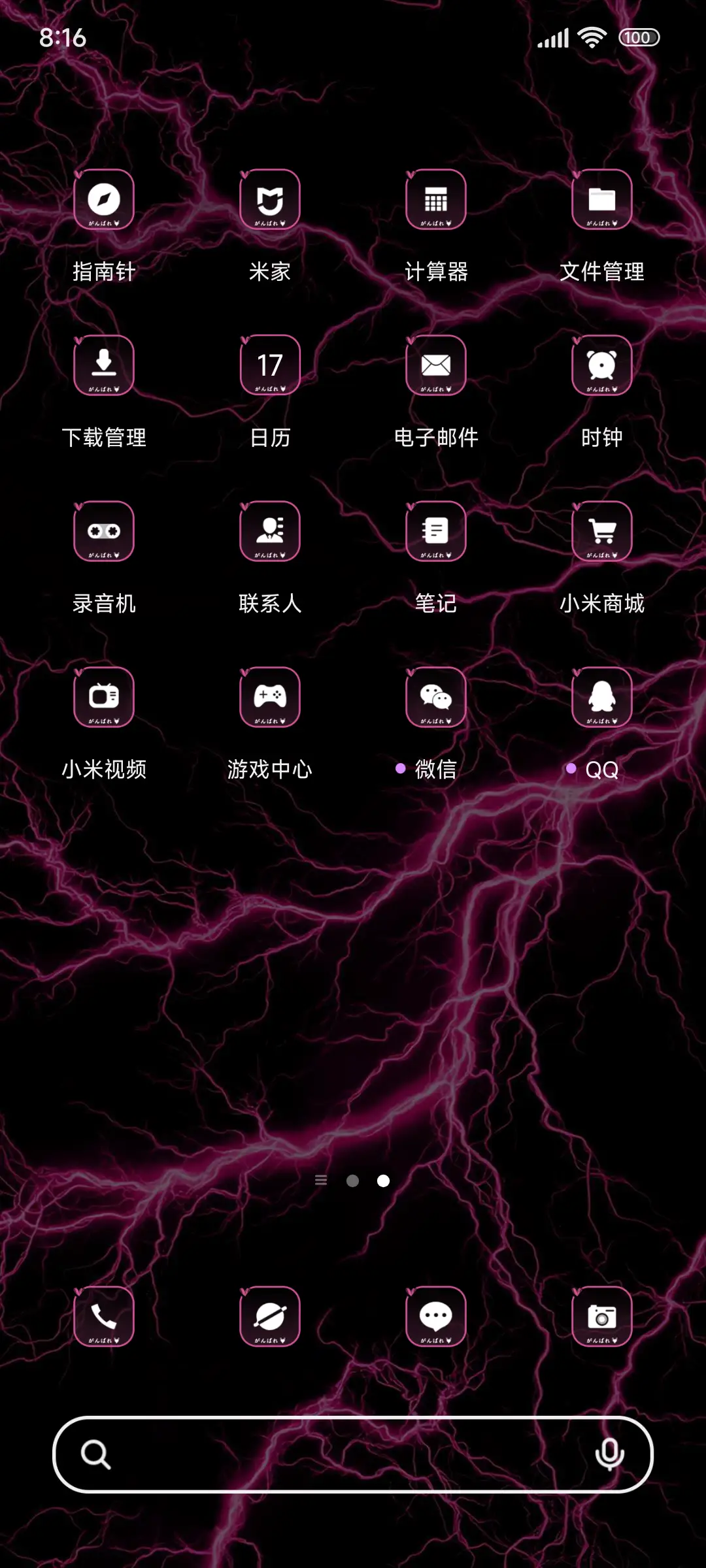Open the 计算器 calculator
Viewport: 706px width, 1568px height.
click(435, 199)
